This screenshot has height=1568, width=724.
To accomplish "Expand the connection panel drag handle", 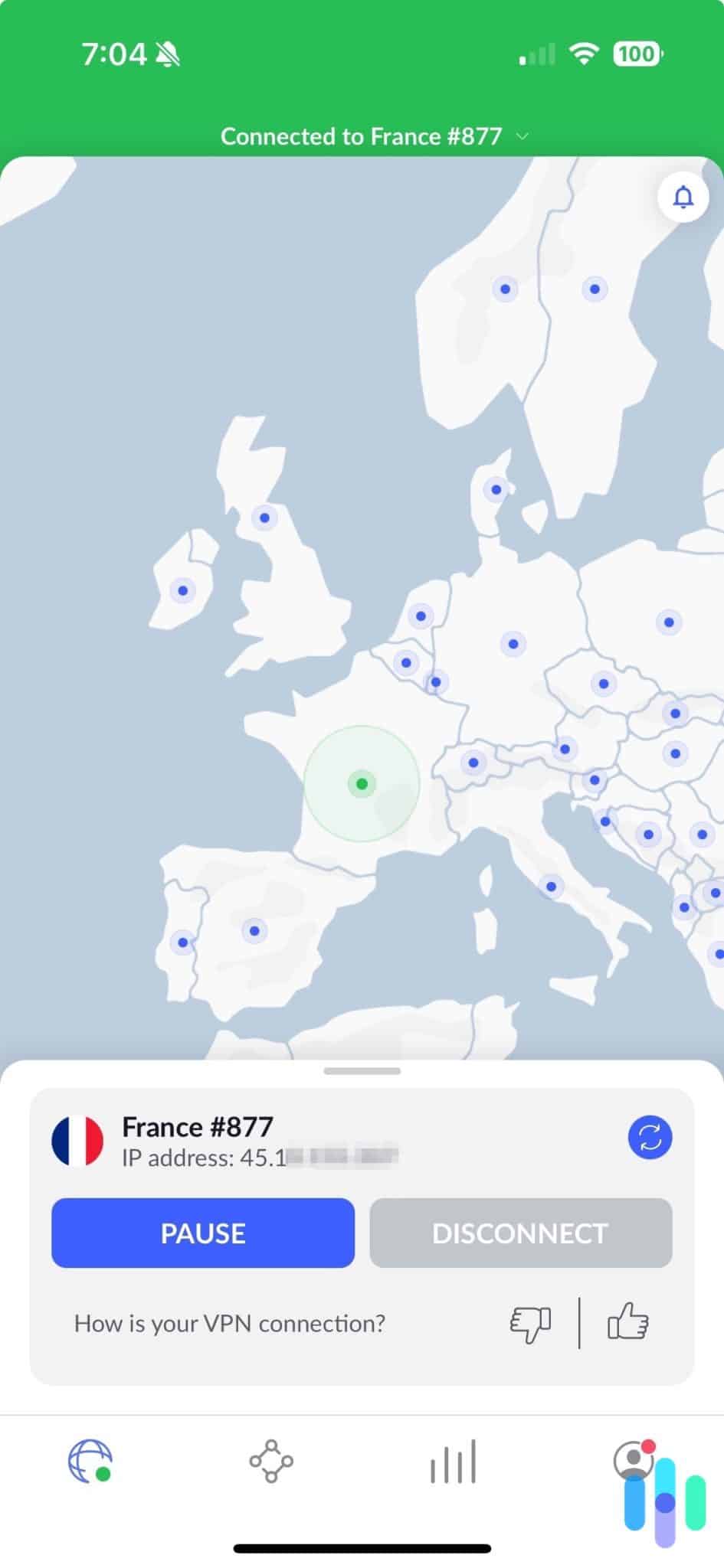I will 362,1071.
